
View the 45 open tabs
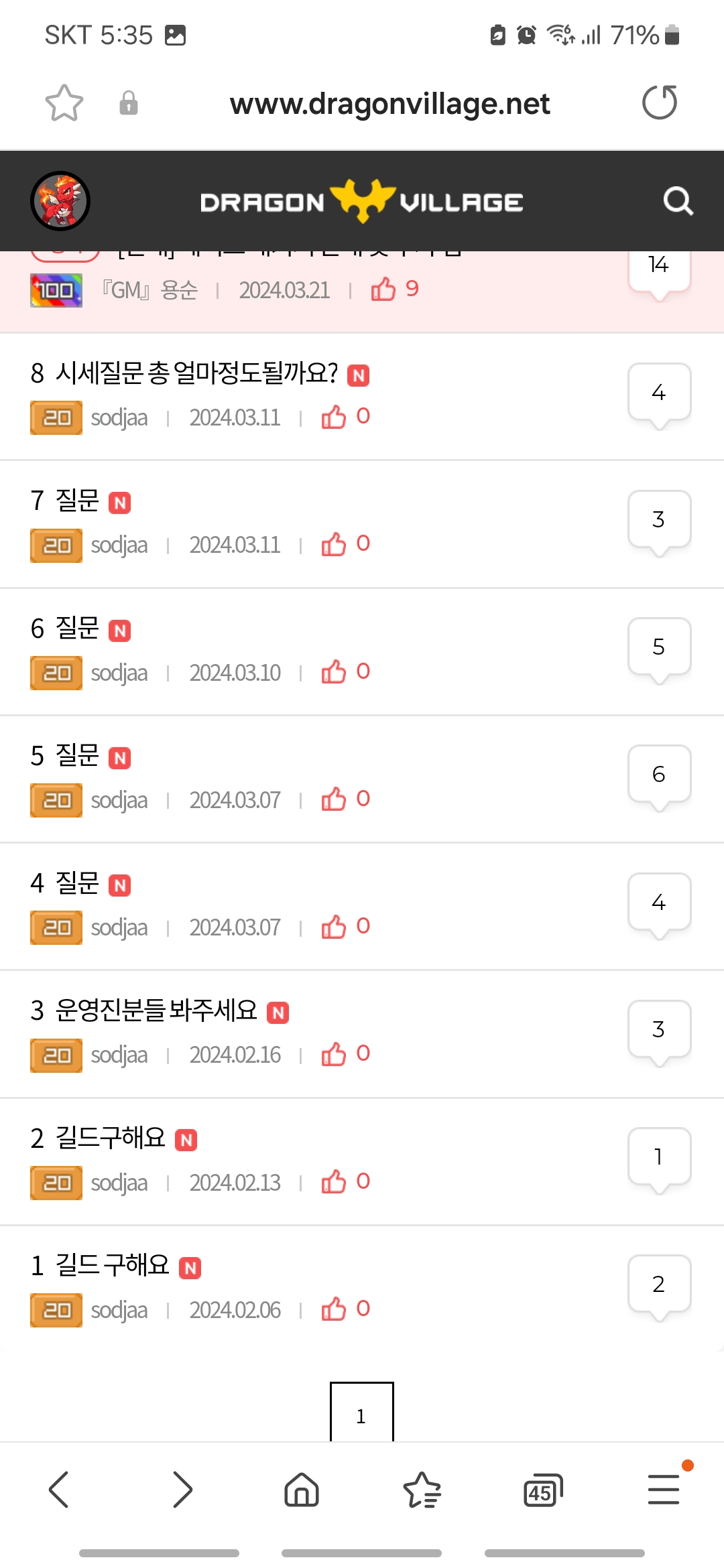[x=542, y=1490]
